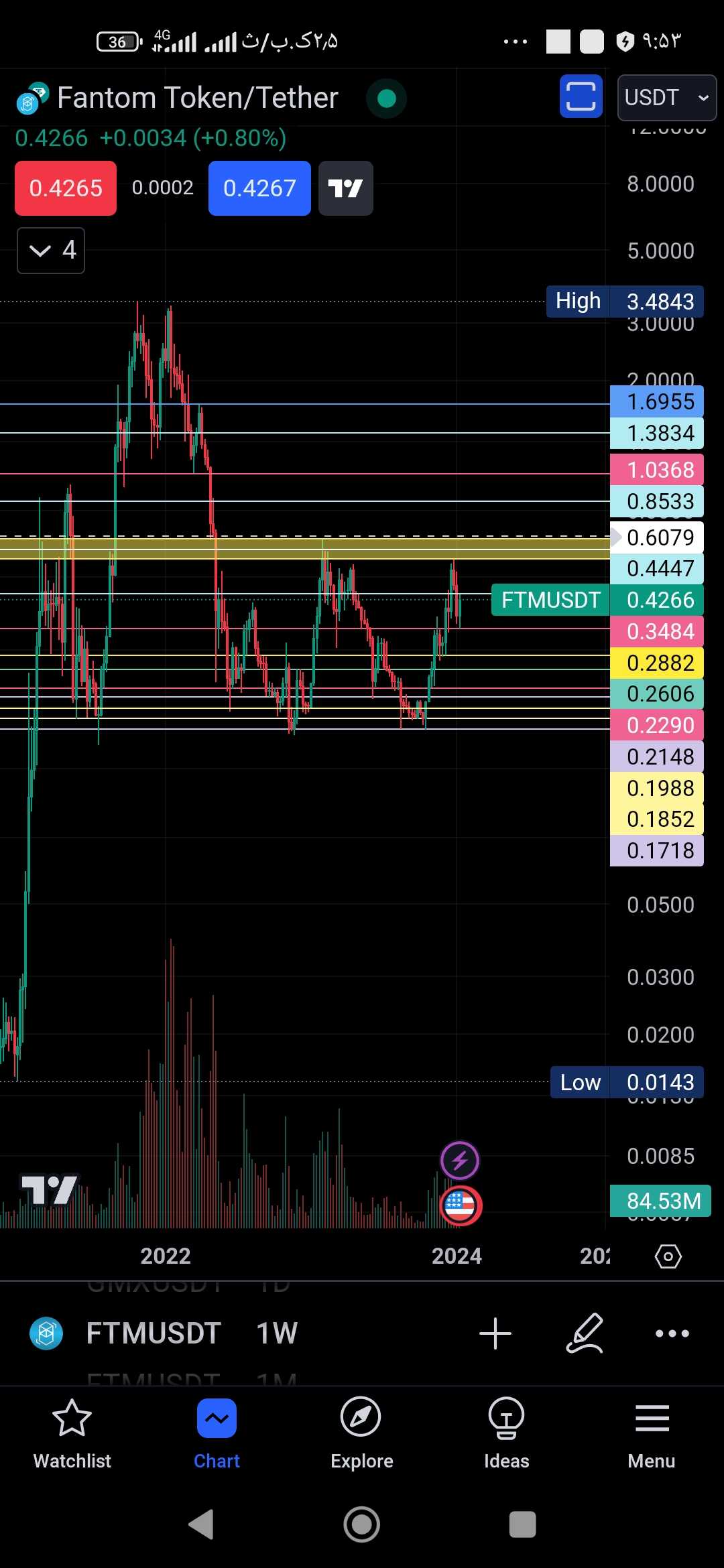Screen dimensions: 724x1568
Task: Go back using system back button
Action: [201, 1524]
